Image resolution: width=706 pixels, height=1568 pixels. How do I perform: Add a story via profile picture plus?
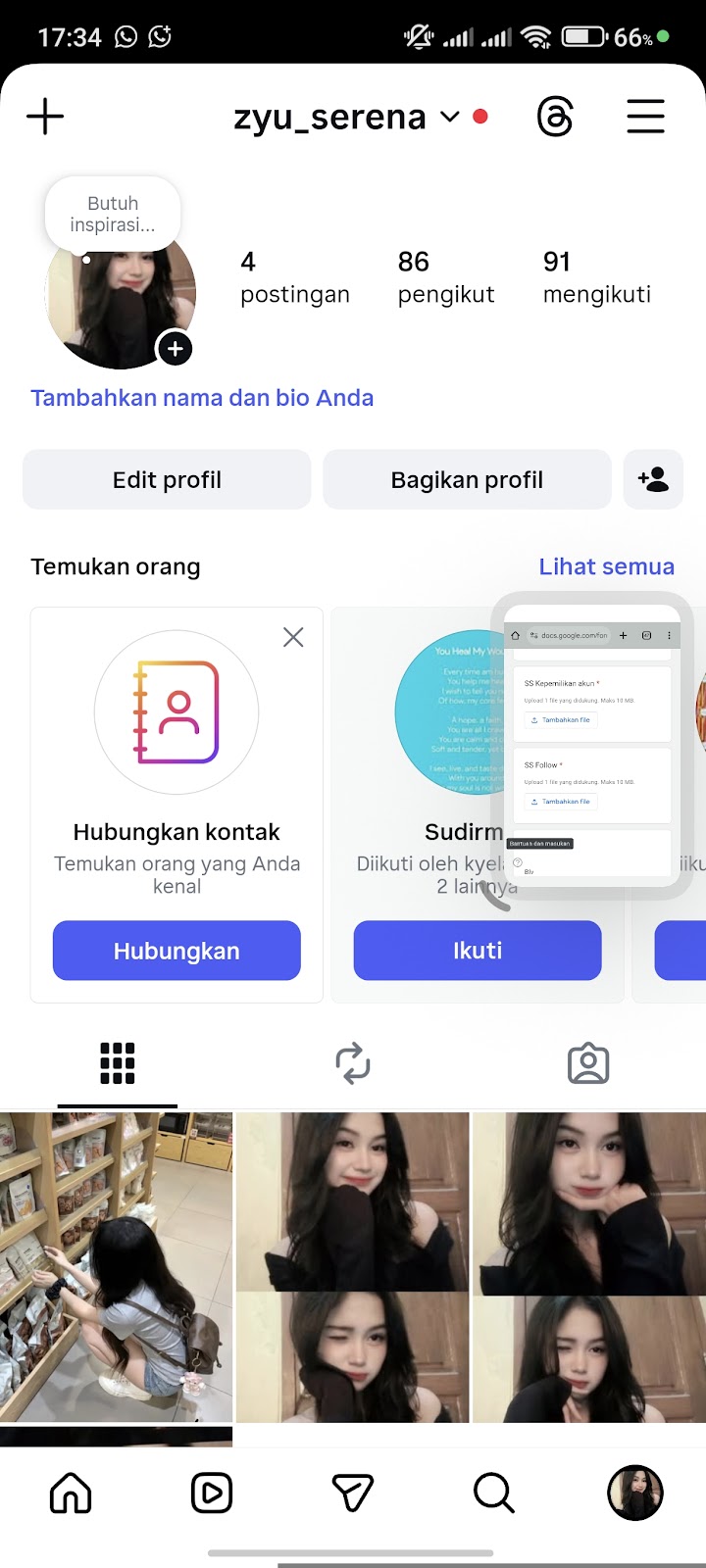click(x=176, y=349)
